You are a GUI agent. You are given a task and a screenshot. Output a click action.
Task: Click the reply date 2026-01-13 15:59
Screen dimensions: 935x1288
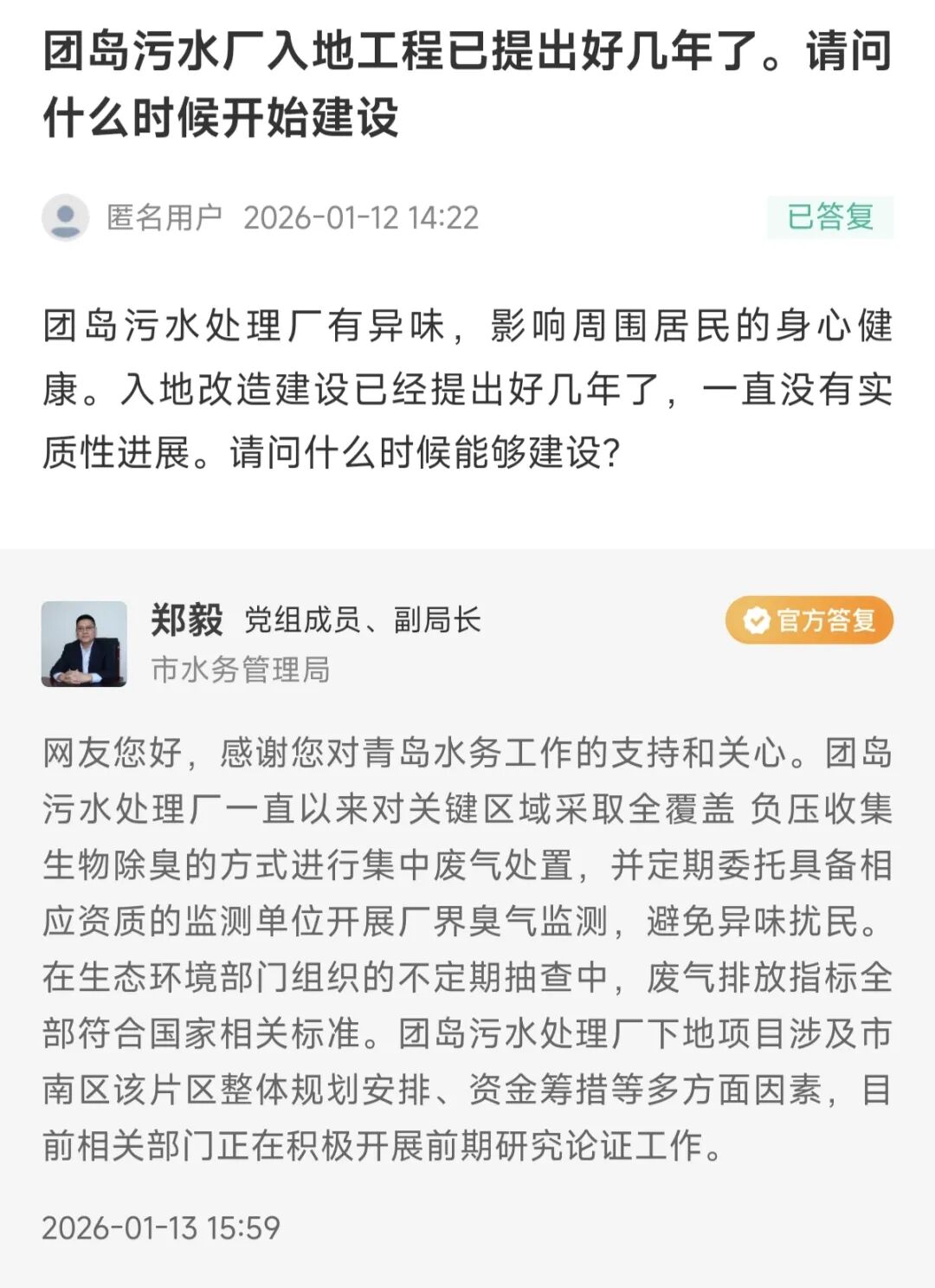point(160,1226)
